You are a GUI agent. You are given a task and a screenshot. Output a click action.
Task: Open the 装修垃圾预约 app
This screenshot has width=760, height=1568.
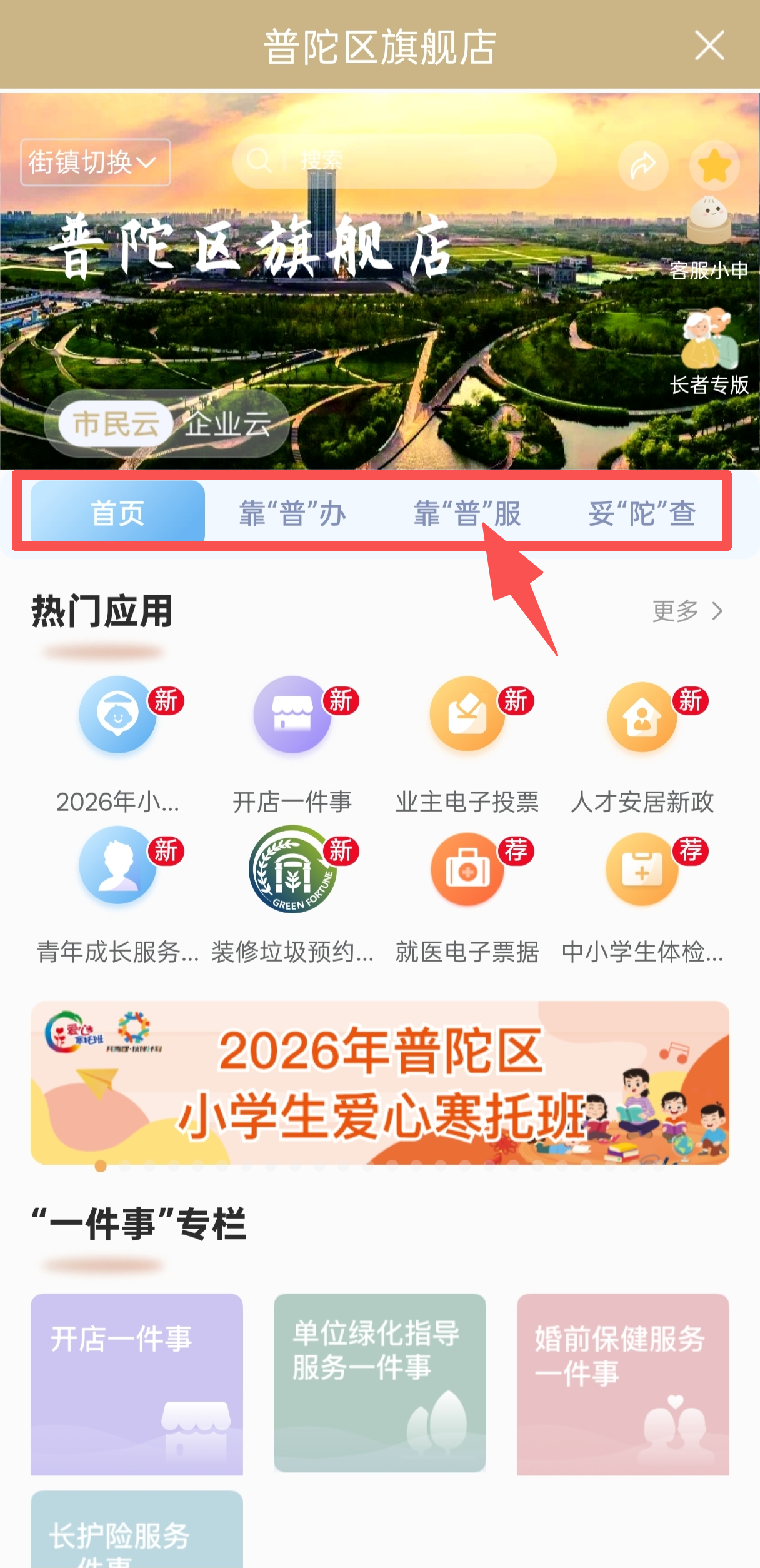coord(292,894)
